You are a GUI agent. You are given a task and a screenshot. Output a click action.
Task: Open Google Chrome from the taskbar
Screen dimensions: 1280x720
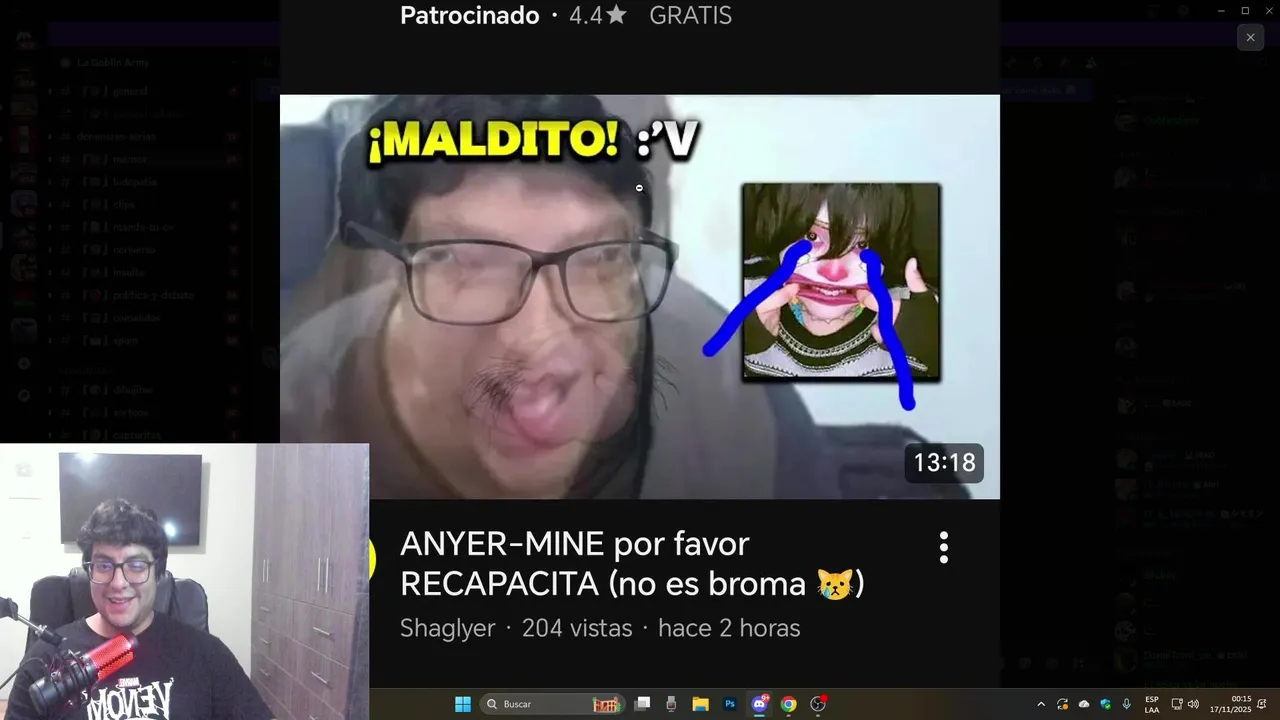point(788,704)
